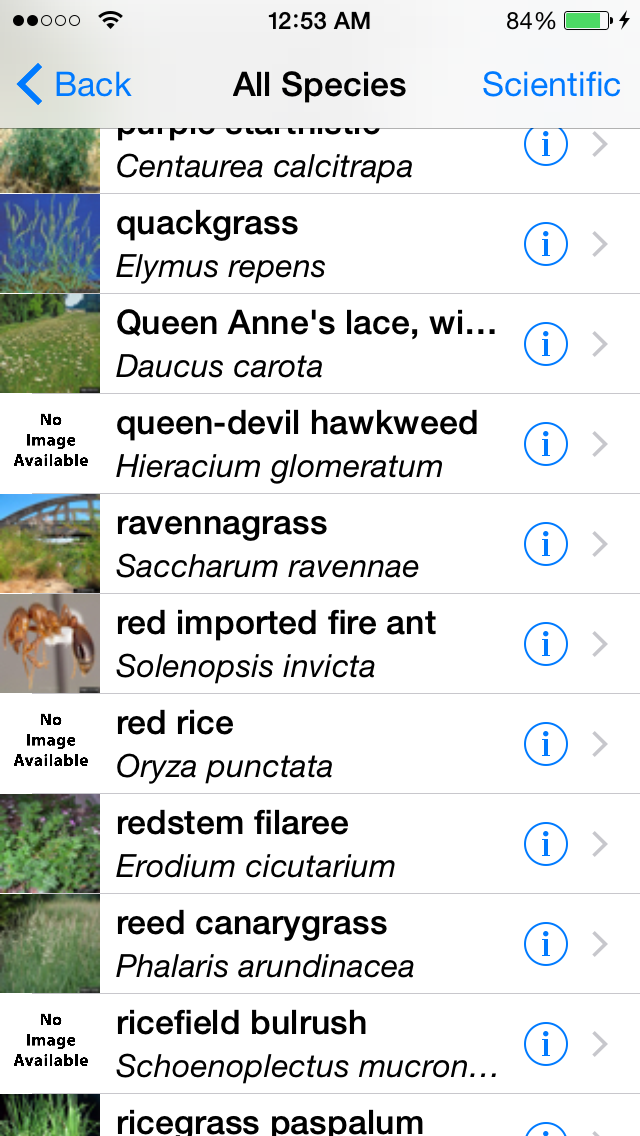
Task: Tap info icon for Phalaris arundinacea
Action: [546, 944]
